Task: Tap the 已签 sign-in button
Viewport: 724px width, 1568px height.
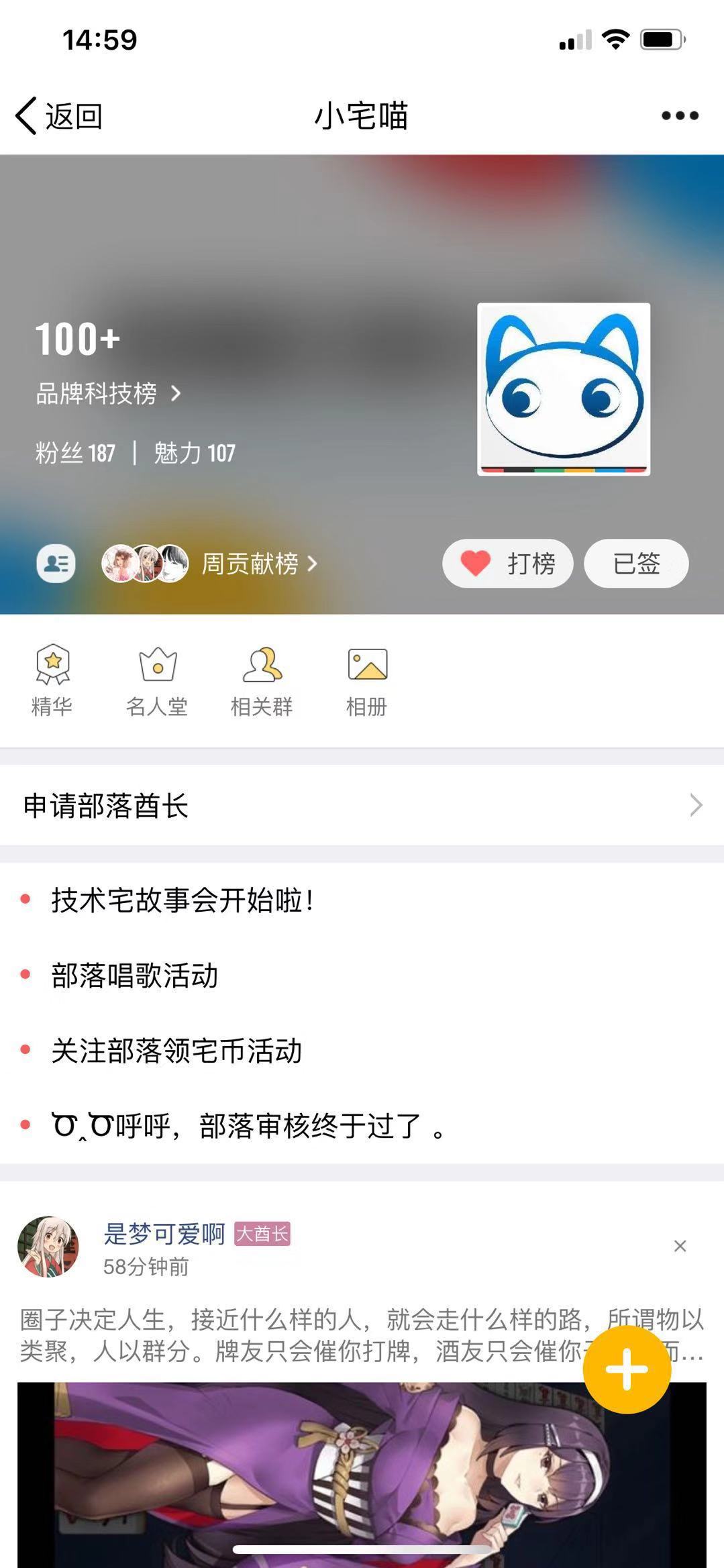Action: click(636, 564)
